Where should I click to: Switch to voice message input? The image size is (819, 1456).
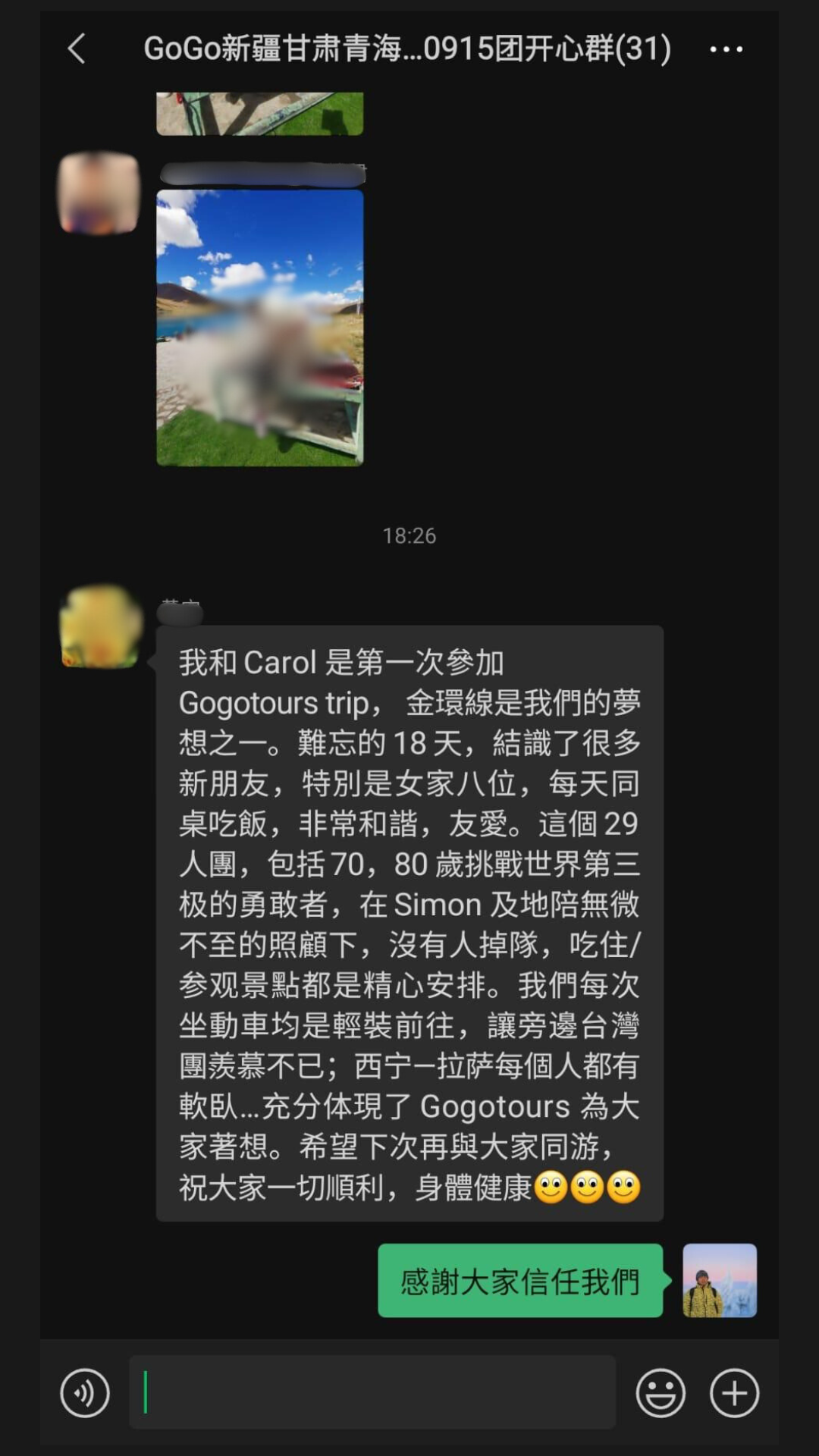point(85,1393)
